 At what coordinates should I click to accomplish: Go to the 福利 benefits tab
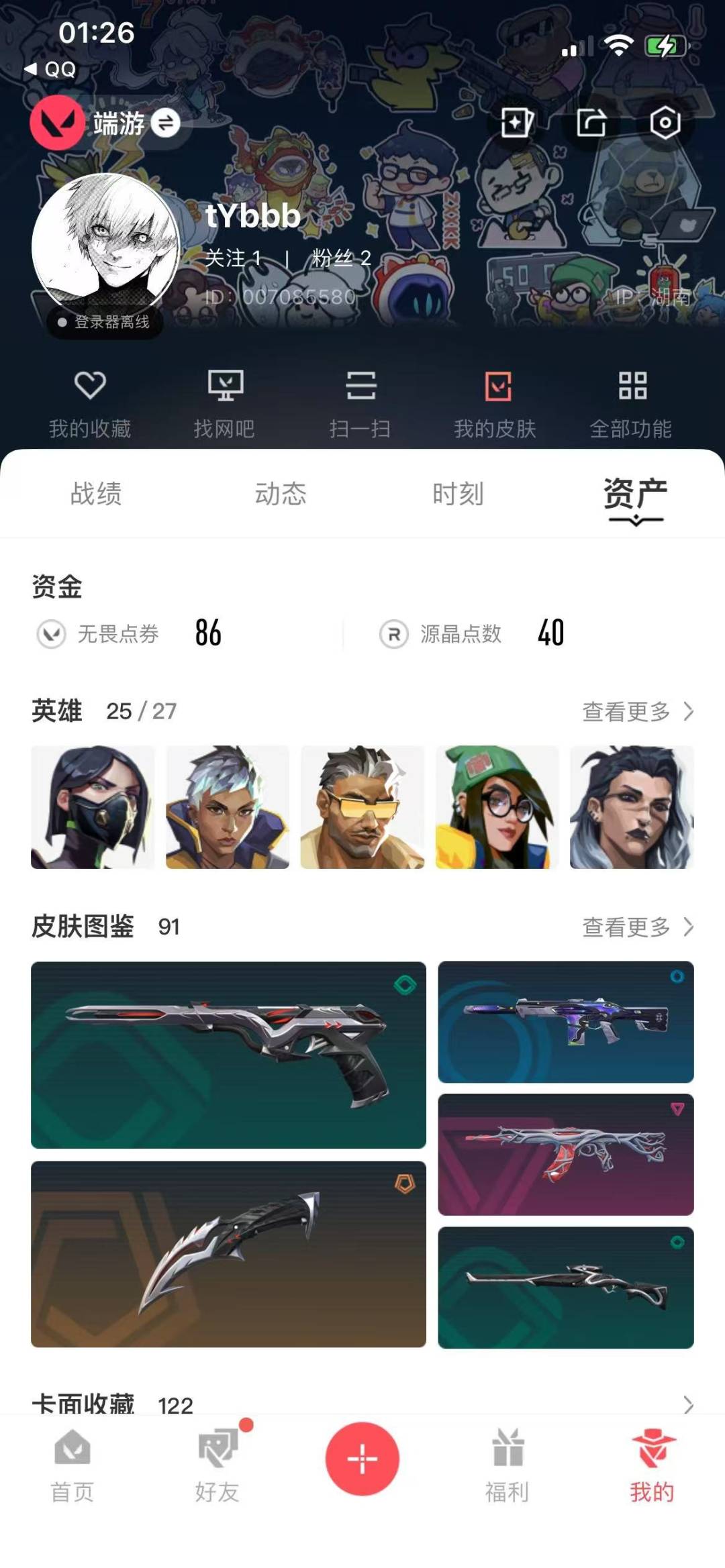[x=507, y=1465]
